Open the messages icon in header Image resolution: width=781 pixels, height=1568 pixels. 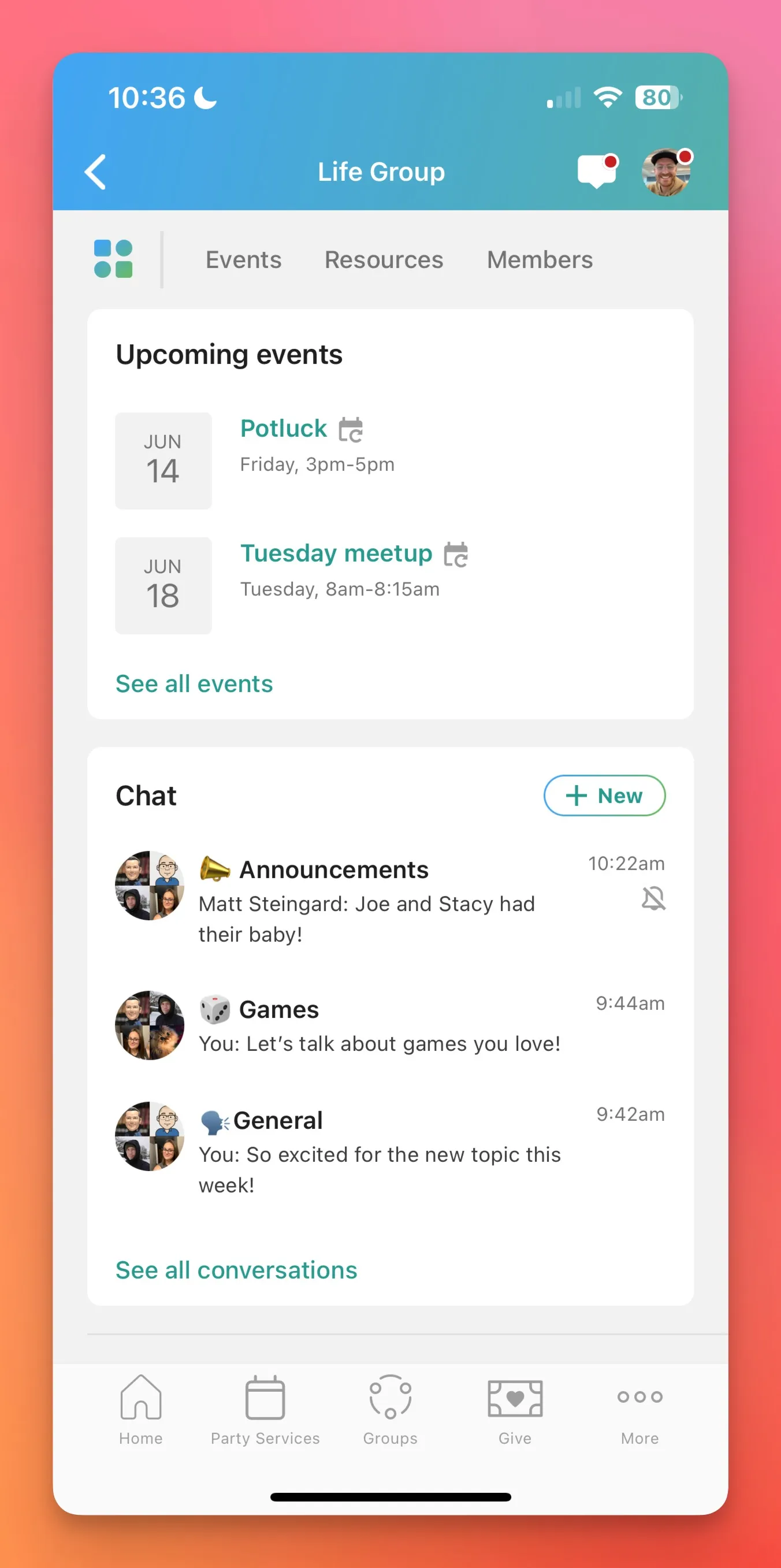pos(597,172)
